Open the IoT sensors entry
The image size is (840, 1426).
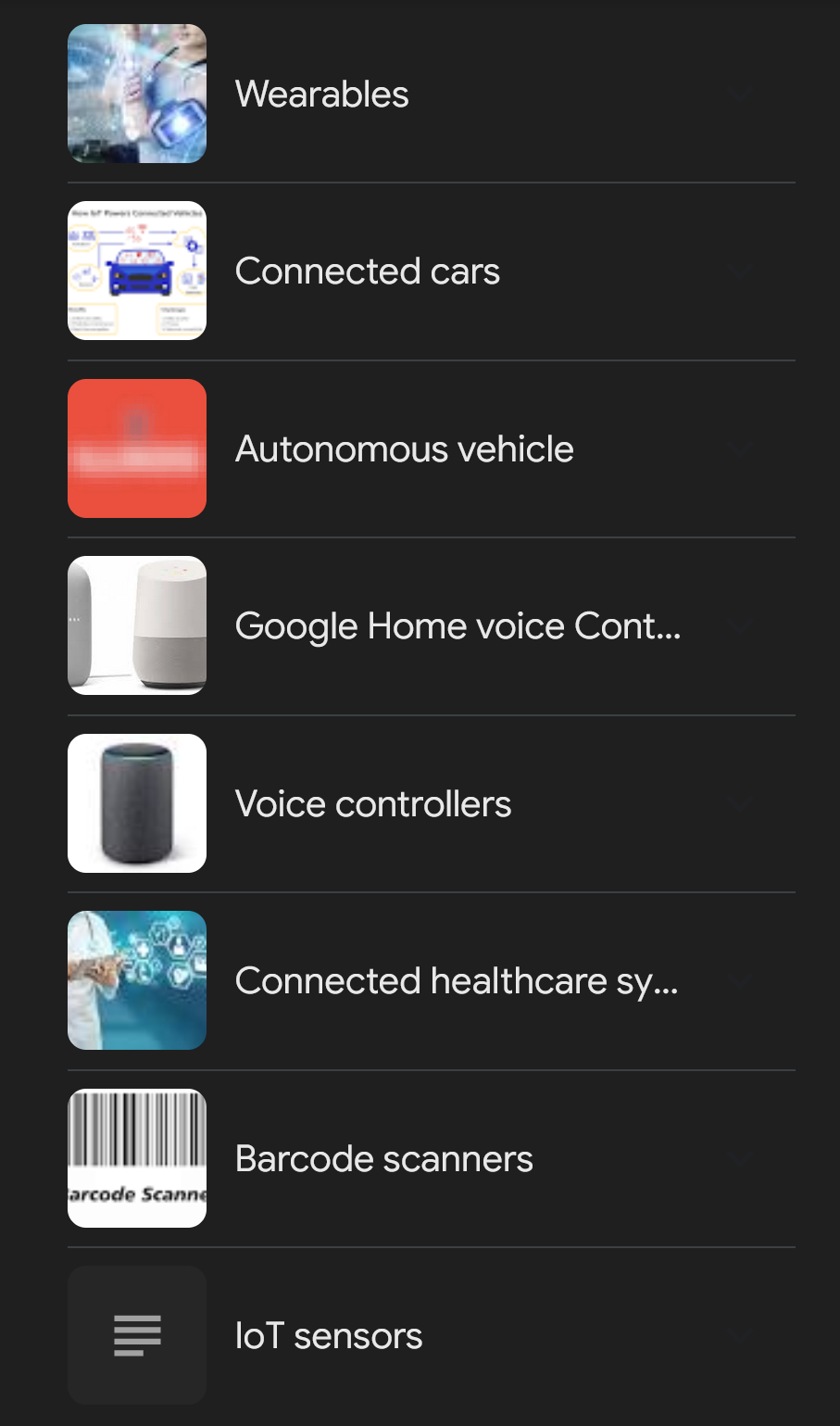[x=739, y=1336]
